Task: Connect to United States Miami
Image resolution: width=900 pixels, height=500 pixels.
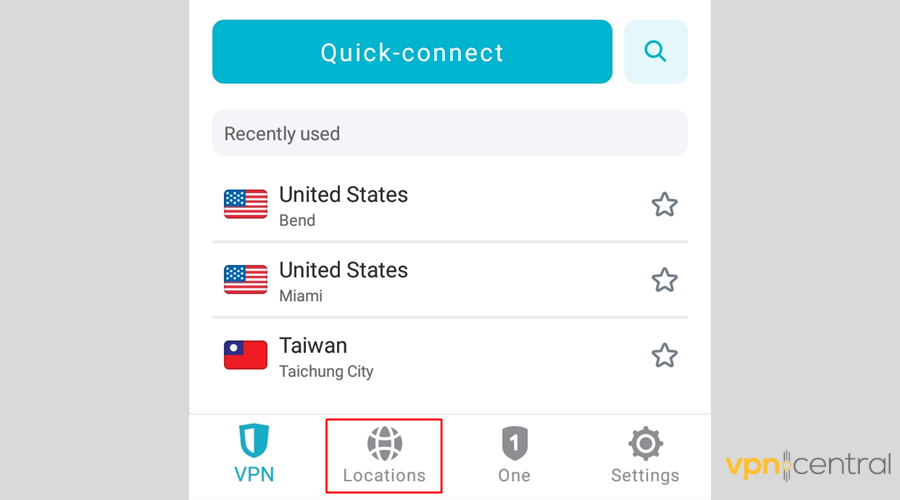Action: pyautogui.click(x=343, y=281)
